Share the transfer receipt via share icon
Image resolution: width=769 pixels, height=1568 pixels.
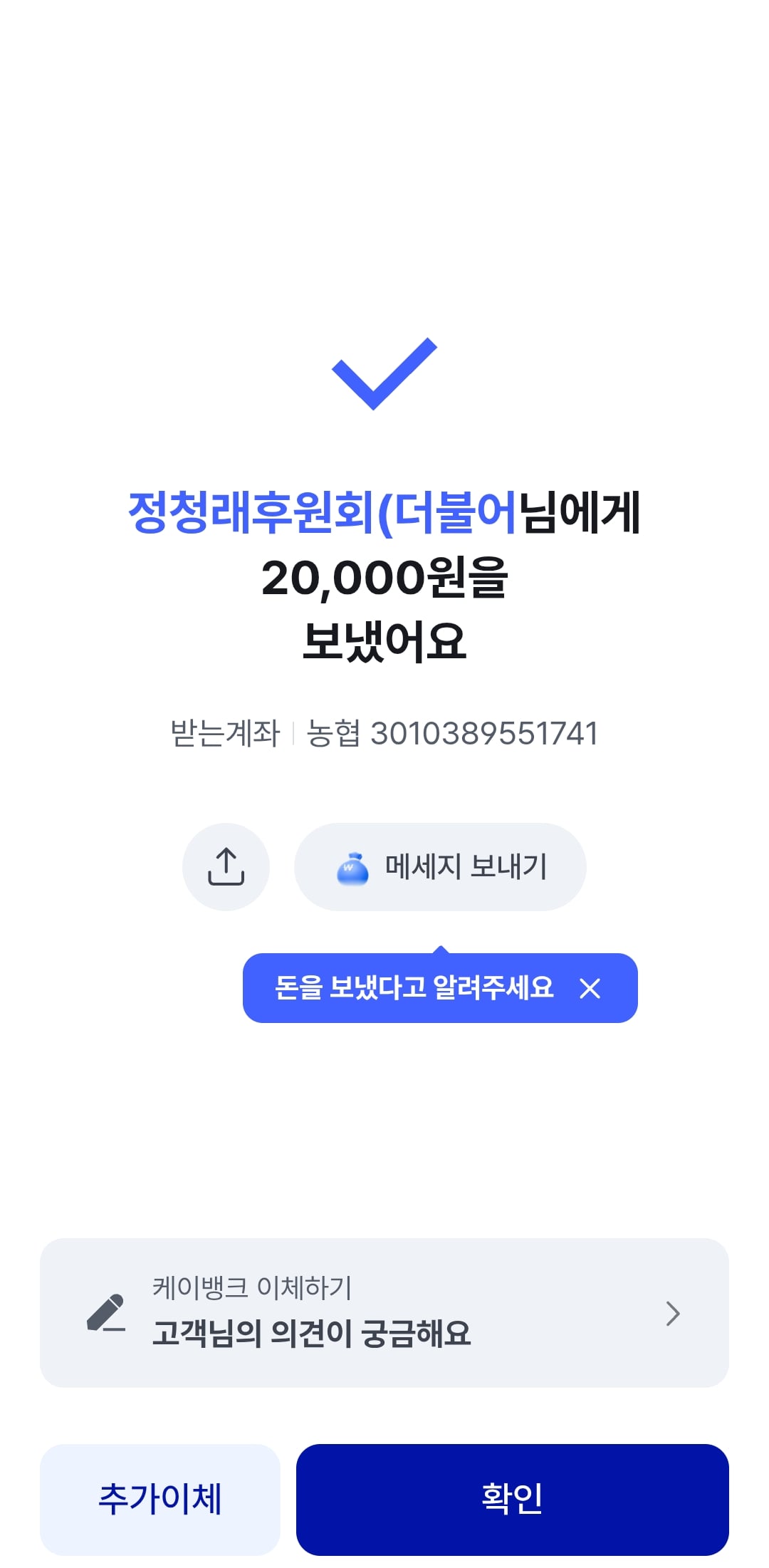click(x=226, y=867)
